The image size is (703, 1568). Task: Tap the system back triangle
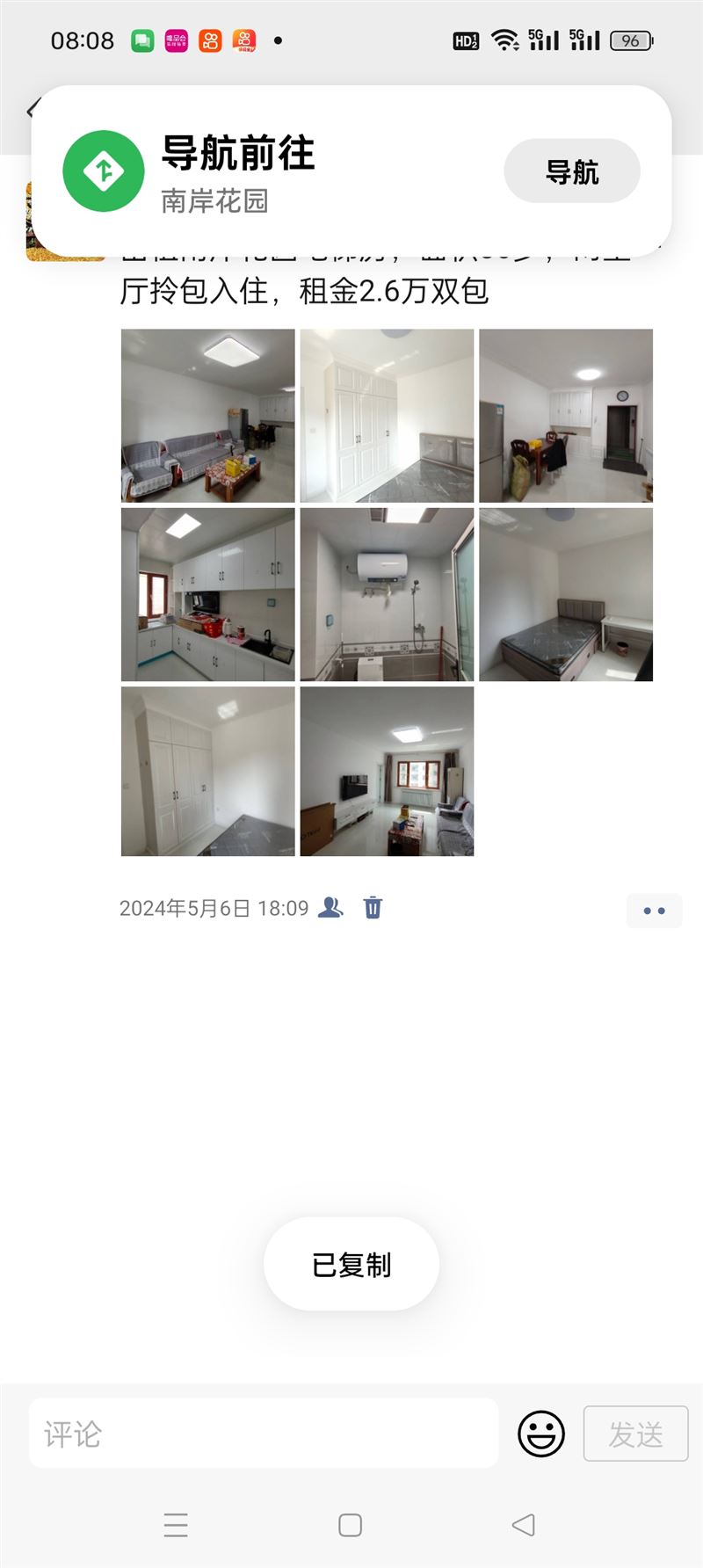(524, 1525)
